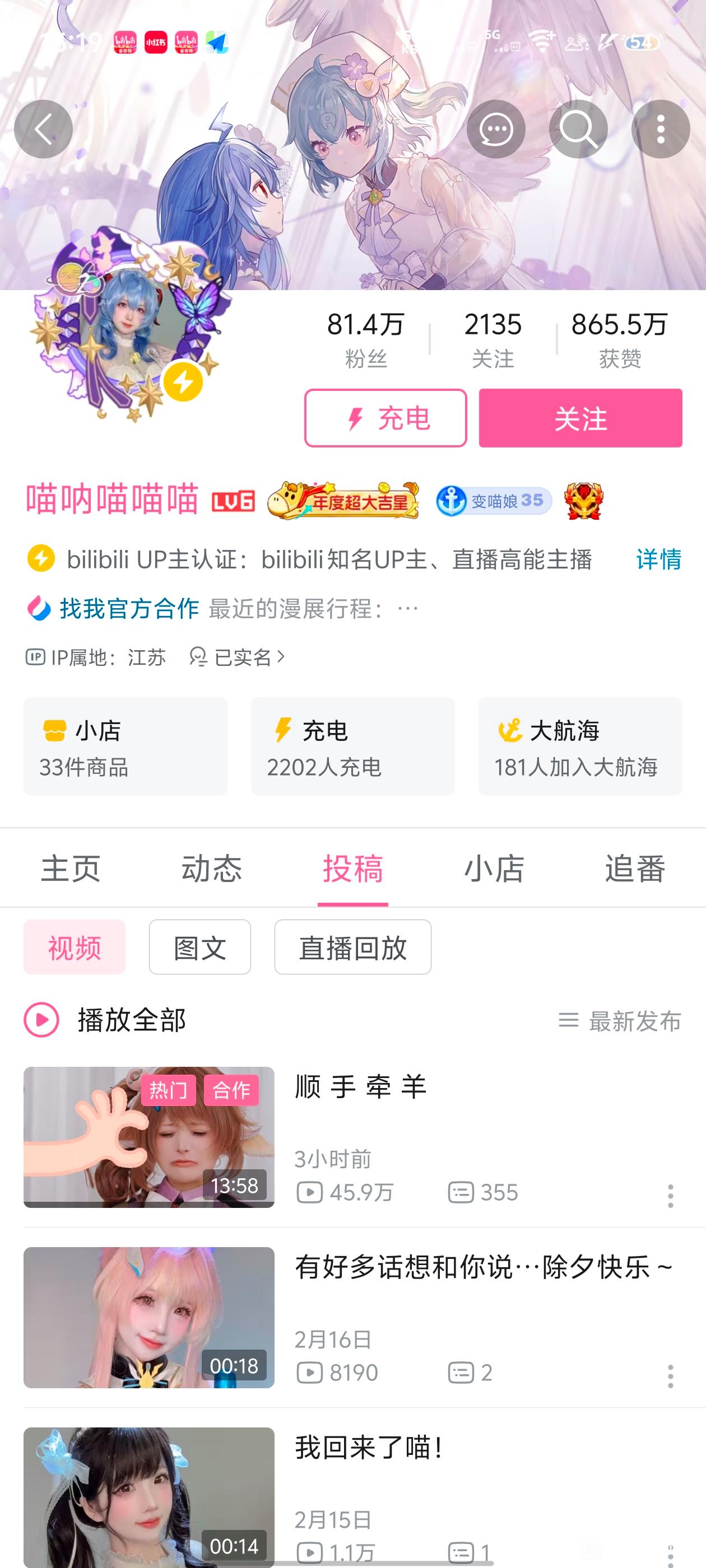Open the message chat icon
Screen dimensions: 706x1568
tap(496, 129)
